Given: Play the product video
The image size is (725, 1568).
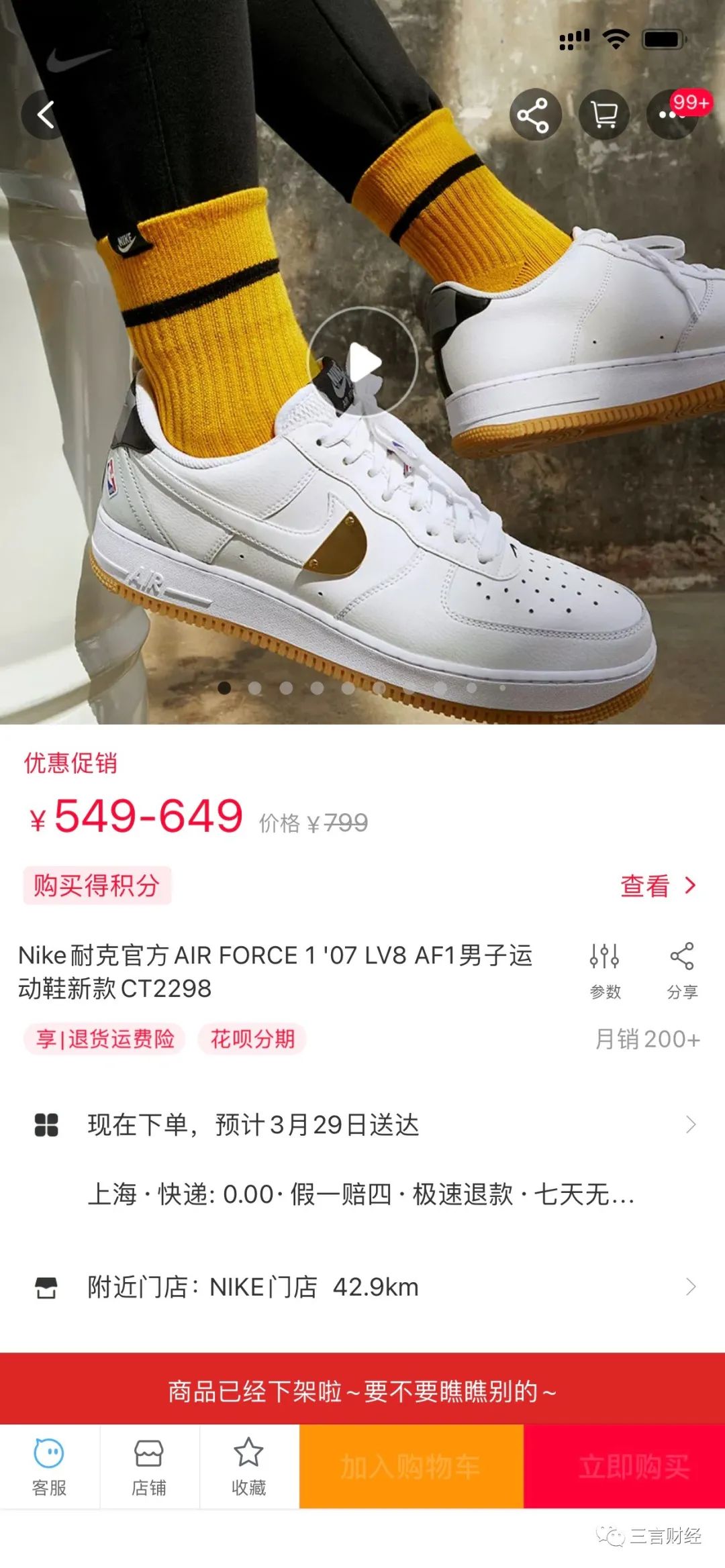Looking at the screenshot, I should [x=363, y=363].
